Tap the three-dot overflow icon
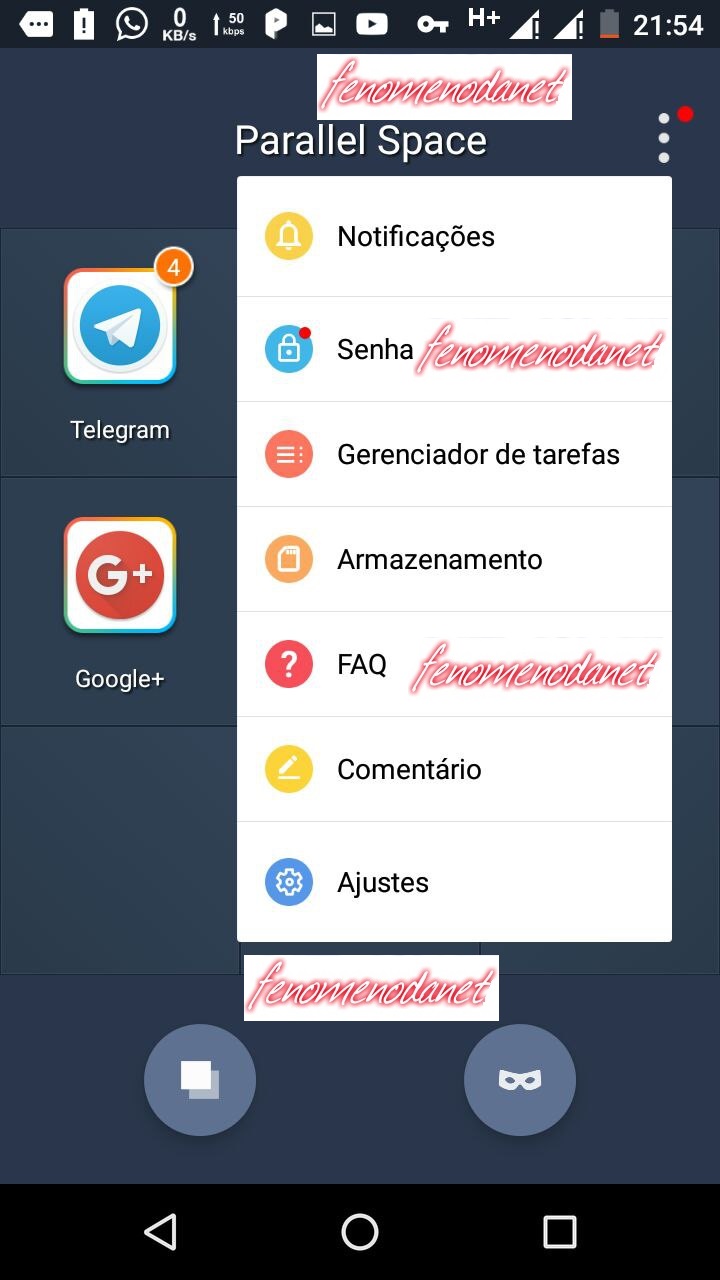The height and width of the screenshot is (1280, 720). coord(664,138)
